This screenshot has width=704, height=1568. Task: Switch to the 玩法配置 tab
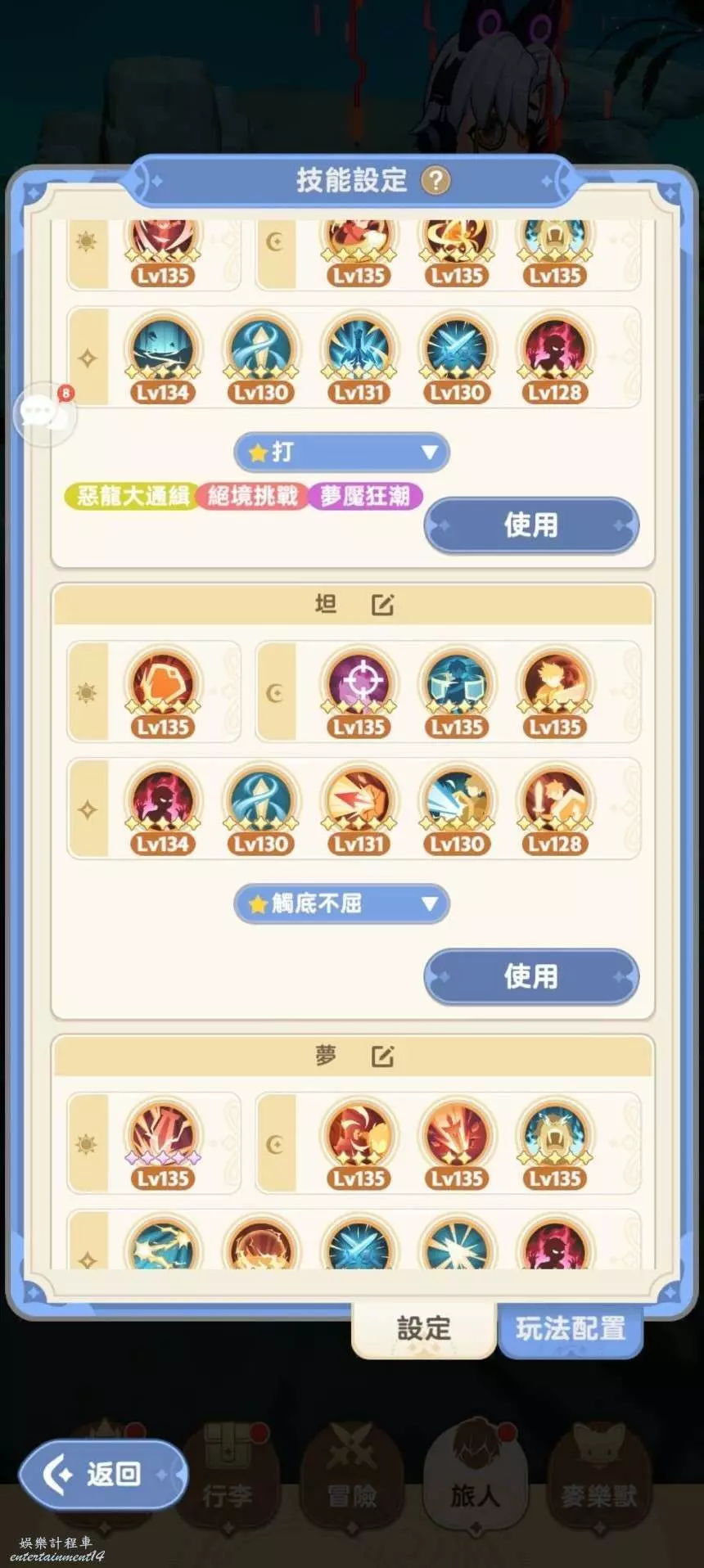571,1327
